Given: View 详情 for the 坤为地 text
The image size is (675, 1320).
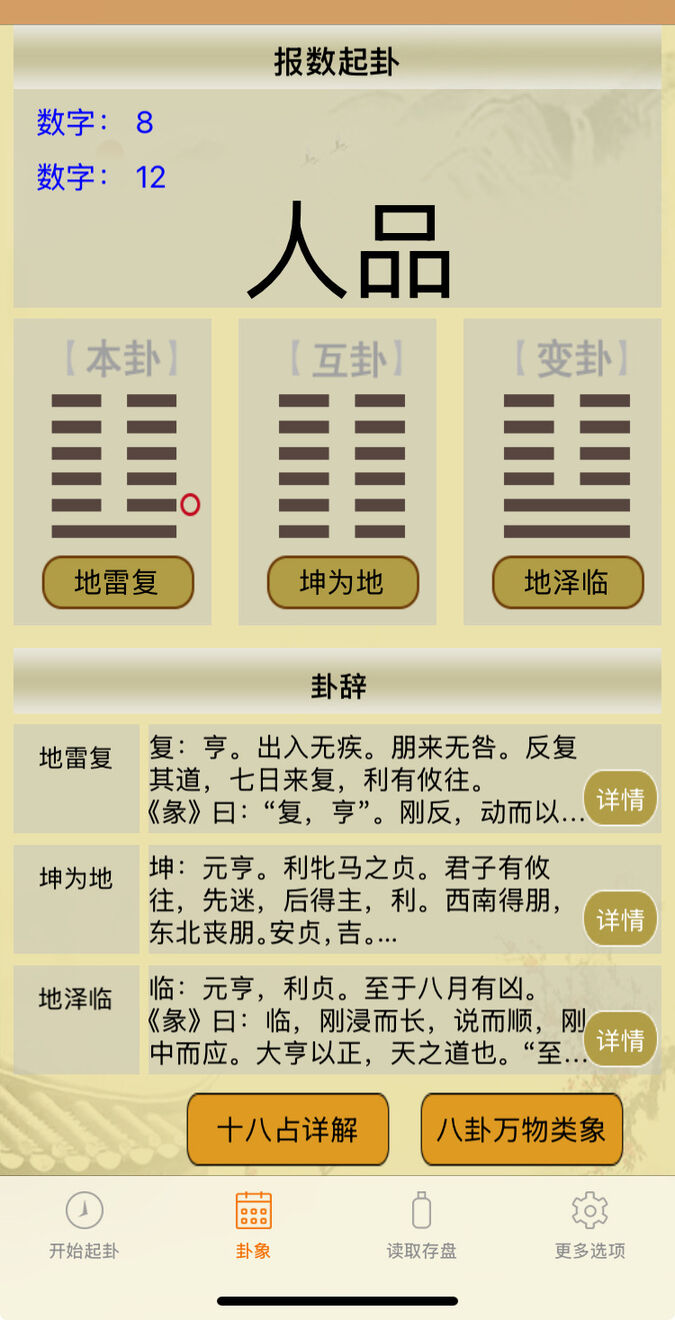Looking at the screenshot, I should tap(620, 919).
